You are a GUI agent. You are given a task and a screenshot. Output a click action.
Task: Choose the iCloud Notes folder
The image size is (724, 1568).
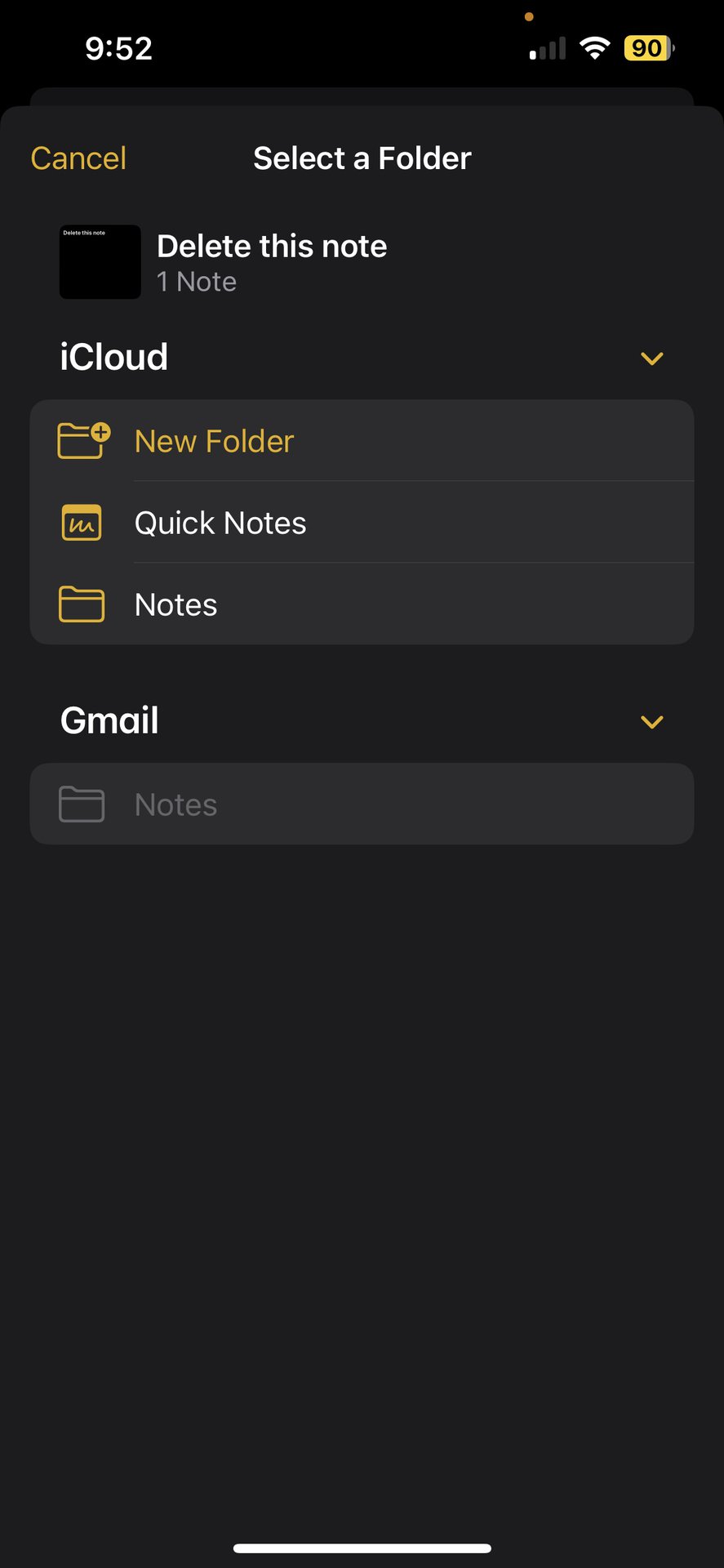(175, 604)
